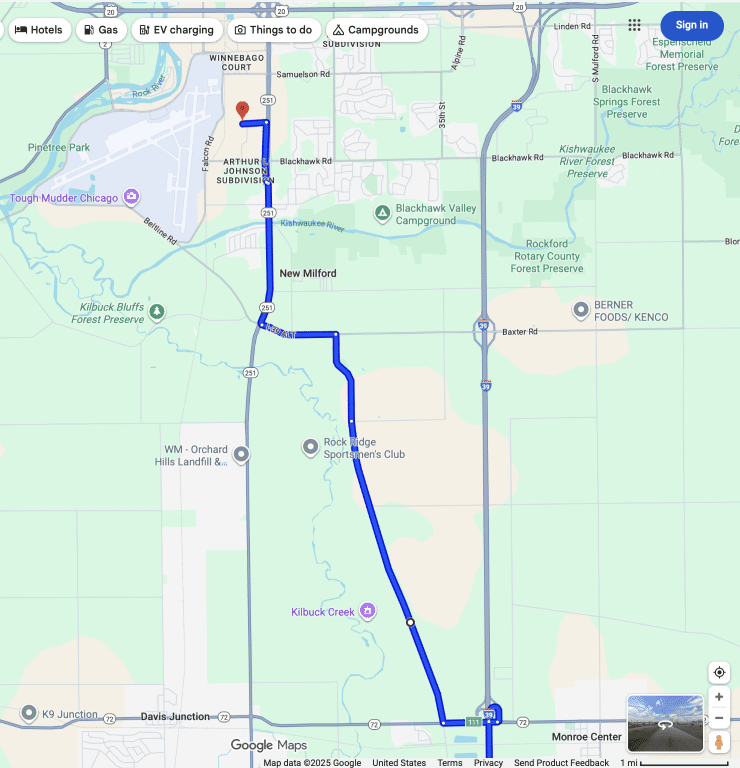
Task: Open the Kilbuck Creek place marker
Action: [367, 611]
